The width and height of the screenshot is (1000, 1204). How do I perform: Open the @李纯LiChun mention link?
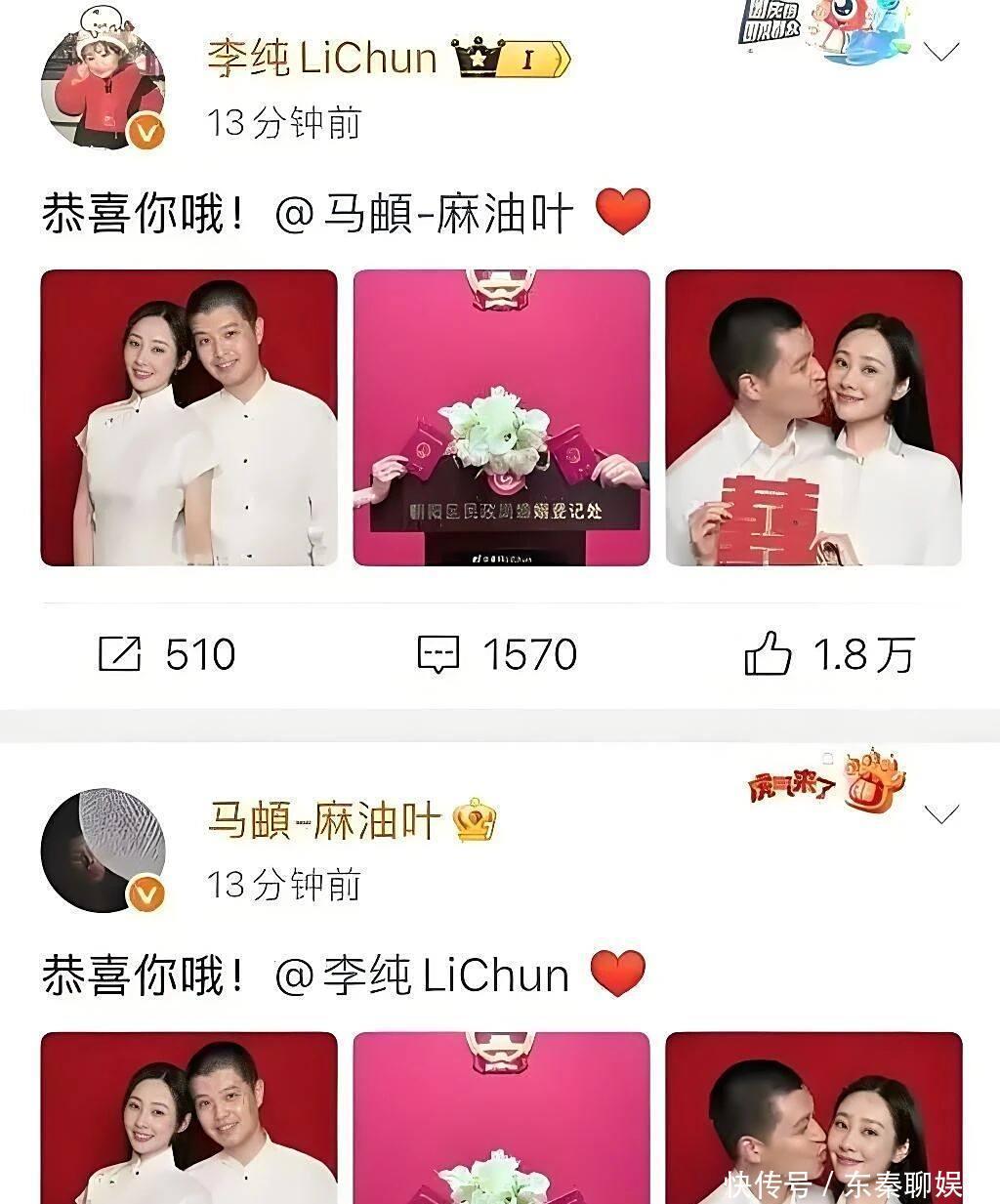pos(422,976)
